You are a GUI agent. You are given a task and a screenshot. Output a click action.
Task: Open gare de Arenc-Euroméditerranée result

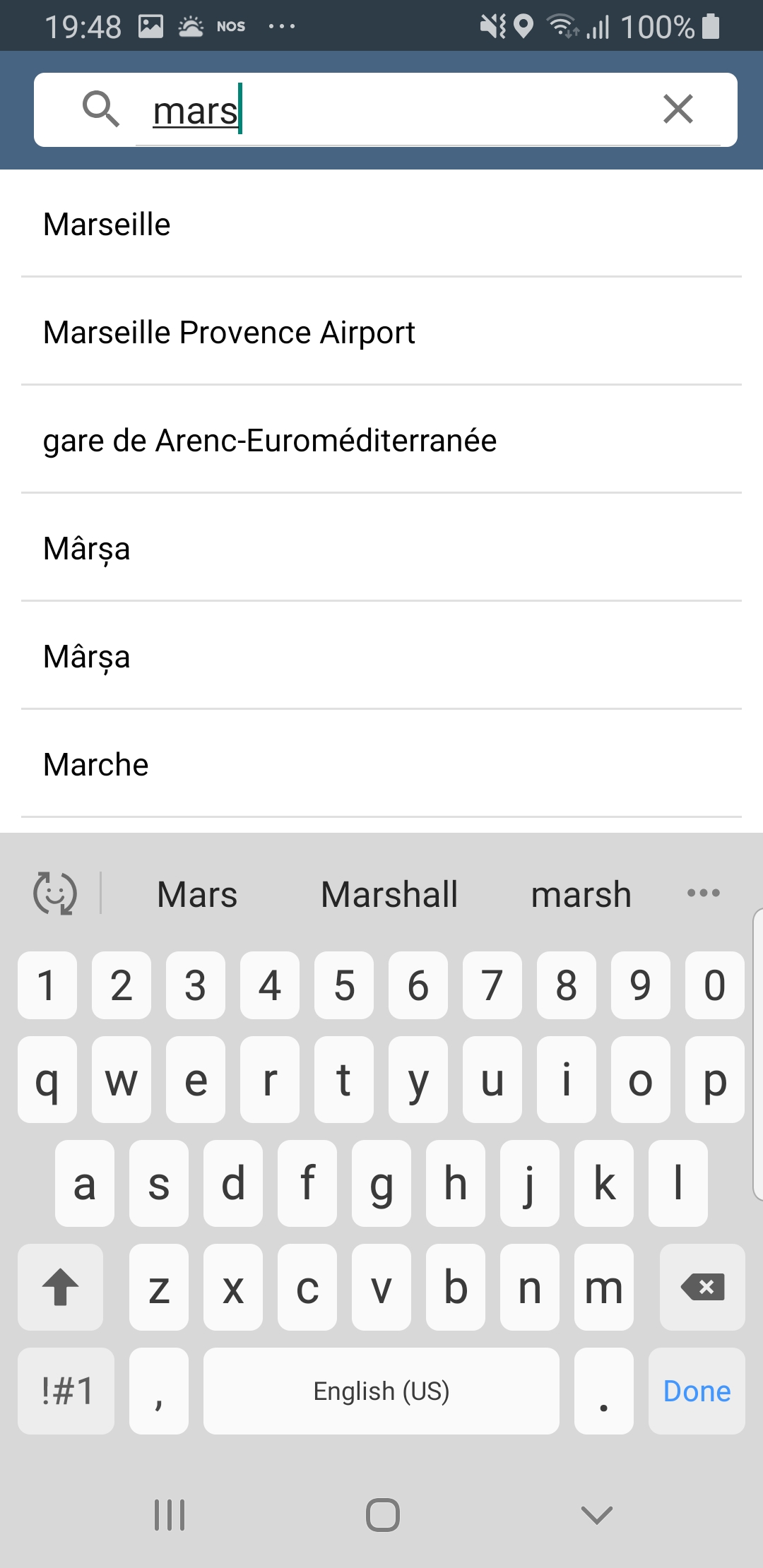coord(381,440)
